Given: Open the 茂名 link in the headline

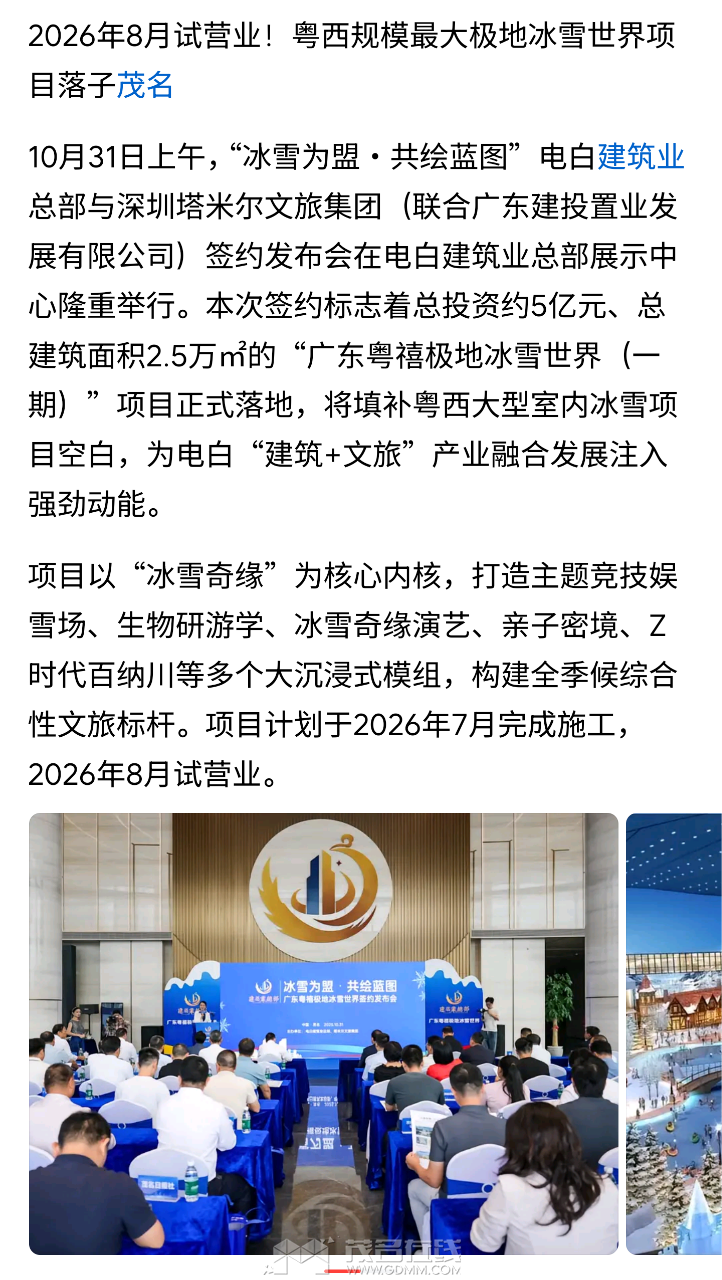Looking at the screenshot, I should [x=145, y=85].
